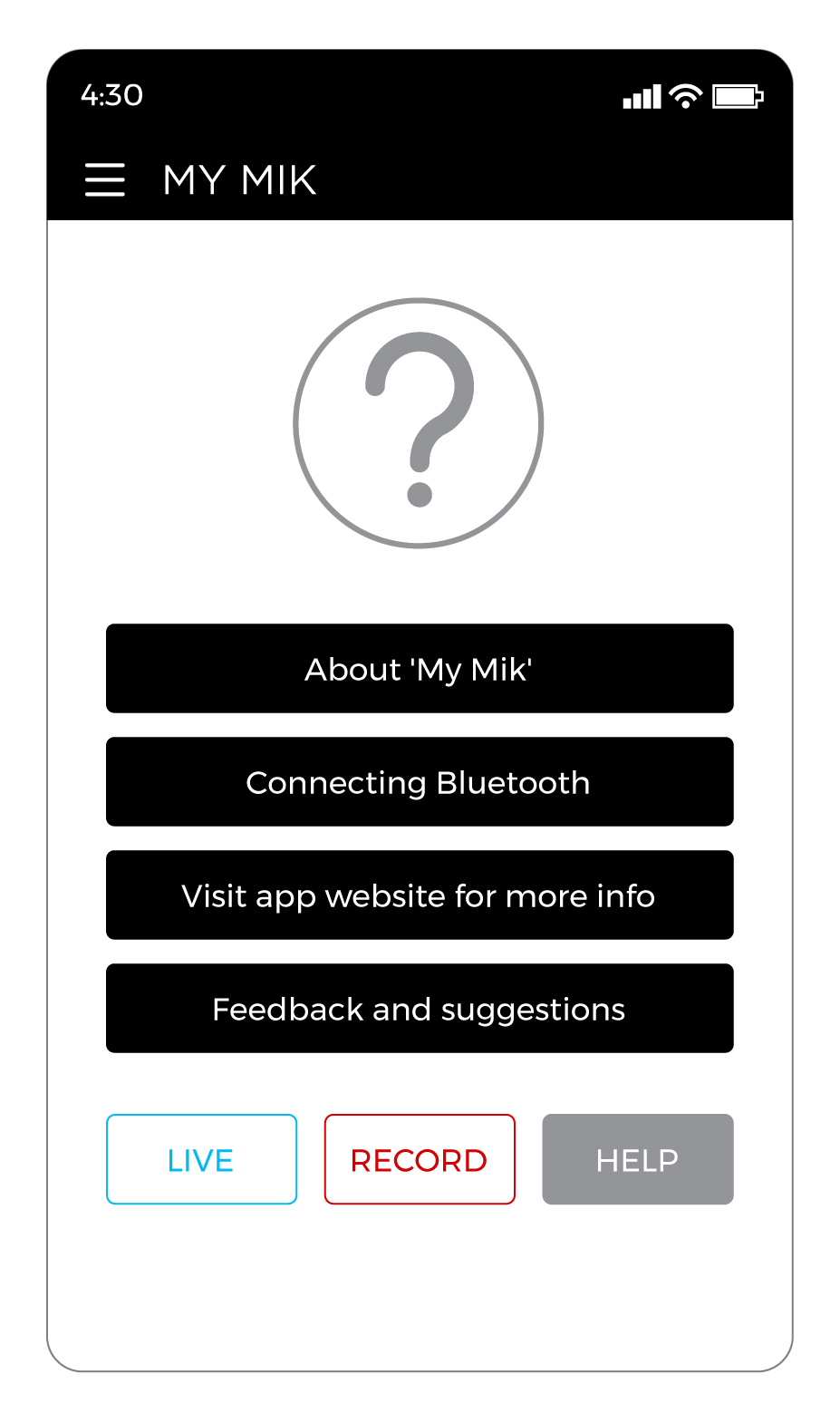840x1422 pixels.
Task: Tap the 'MY MIK' title in the header
Action: [239, 179]
